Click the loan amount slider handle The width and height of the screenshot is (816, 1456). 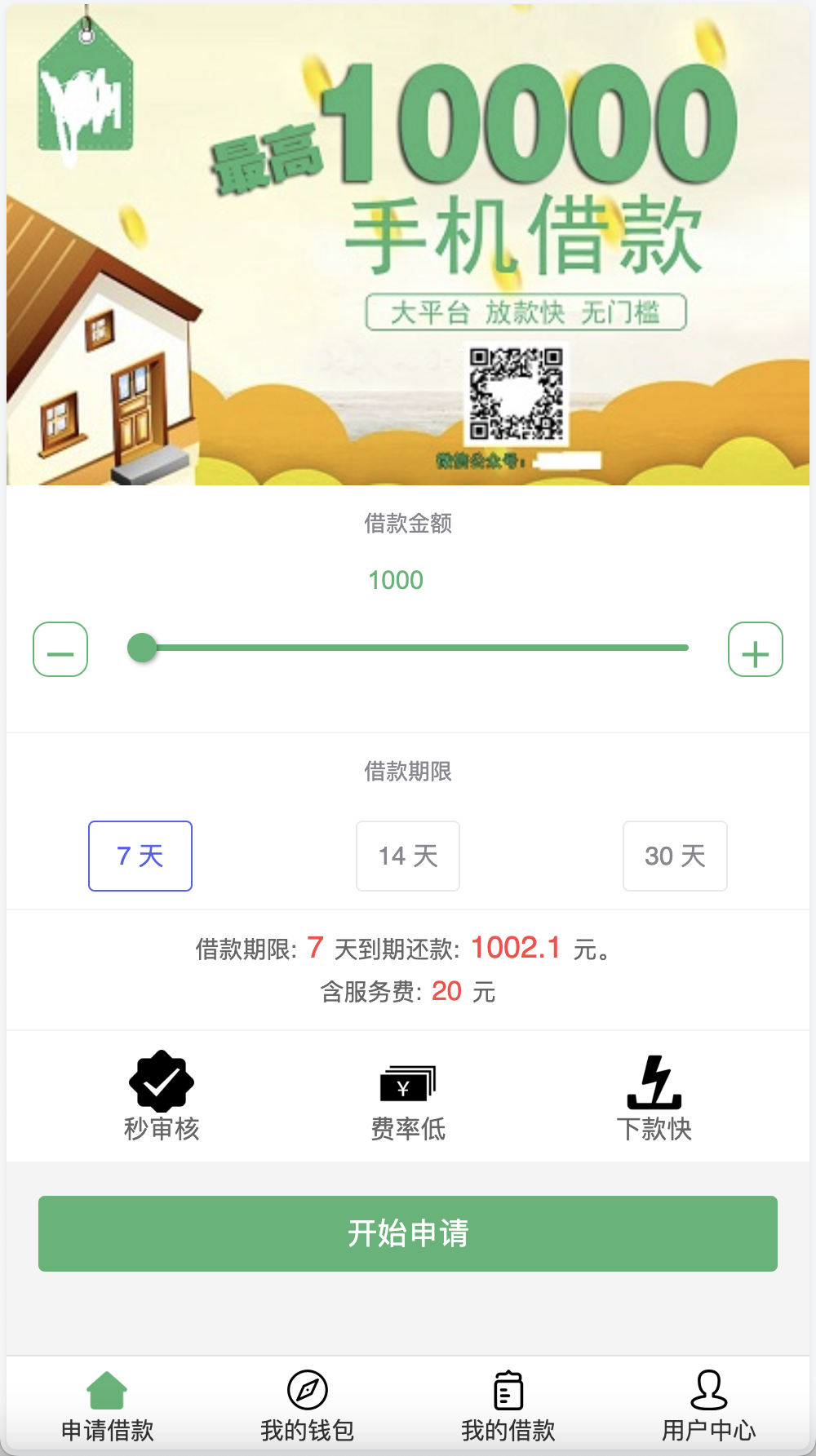pyautogui.click(x=143, y=648)
